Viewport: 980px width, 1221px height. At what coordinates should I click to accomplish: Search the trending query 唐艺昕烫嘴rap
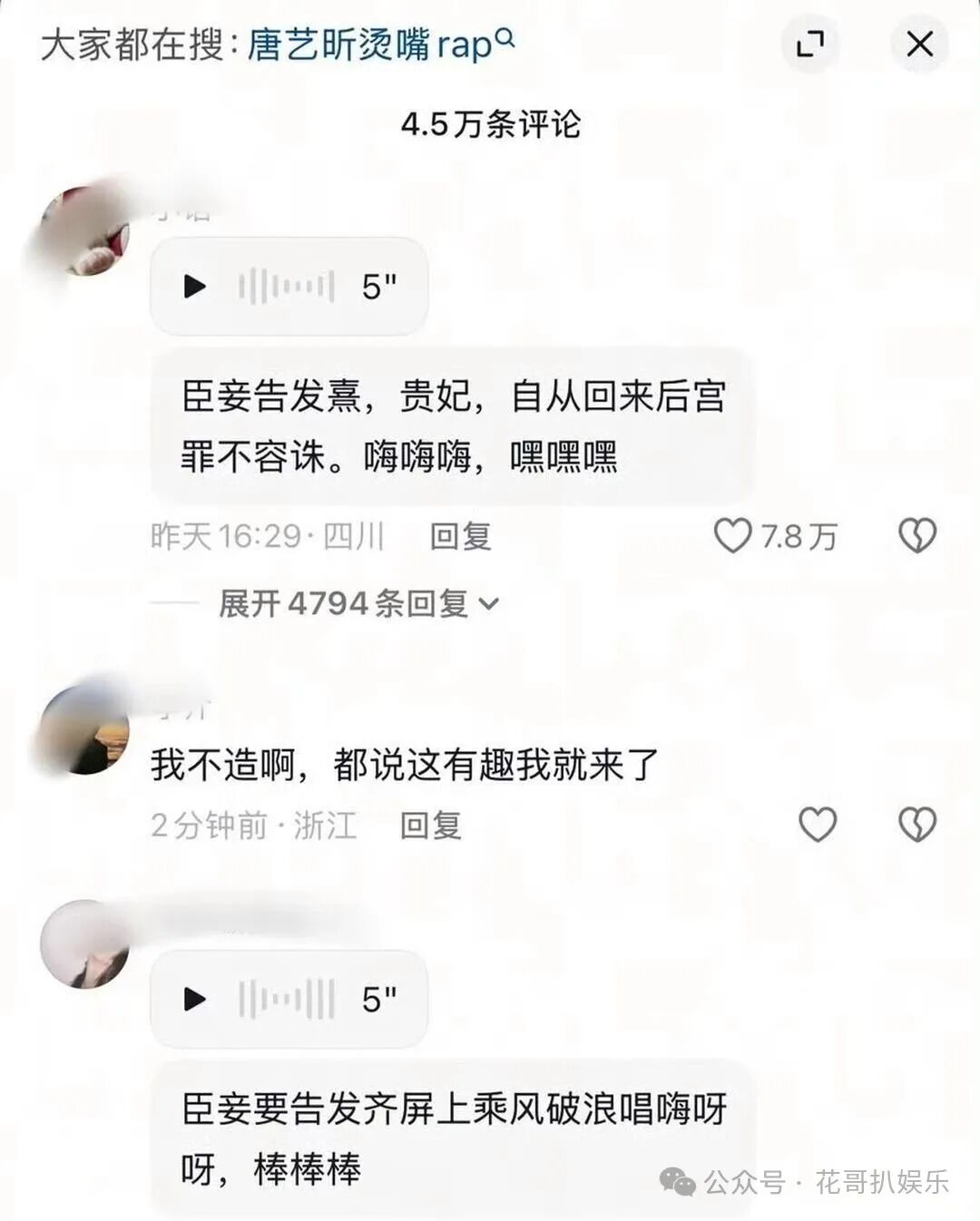[379, 44]
